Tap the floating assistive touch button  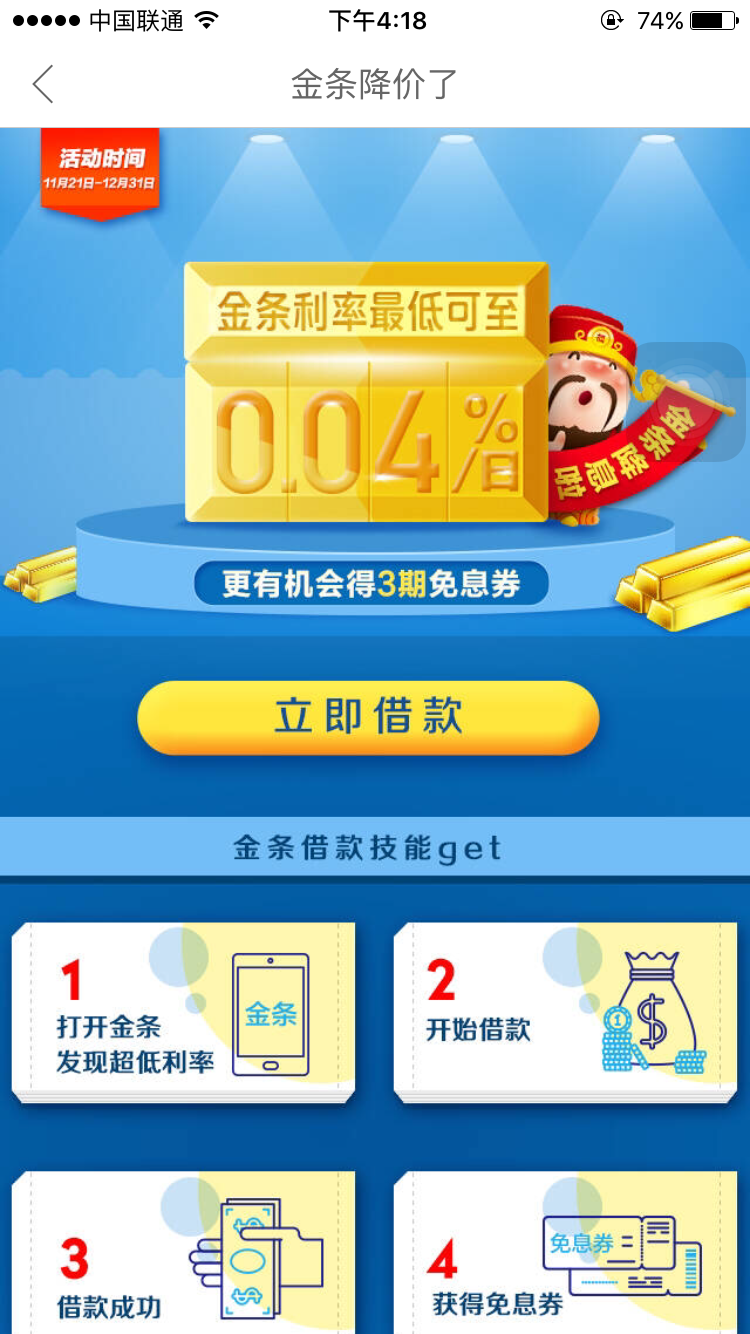click(x=691, y=402)
